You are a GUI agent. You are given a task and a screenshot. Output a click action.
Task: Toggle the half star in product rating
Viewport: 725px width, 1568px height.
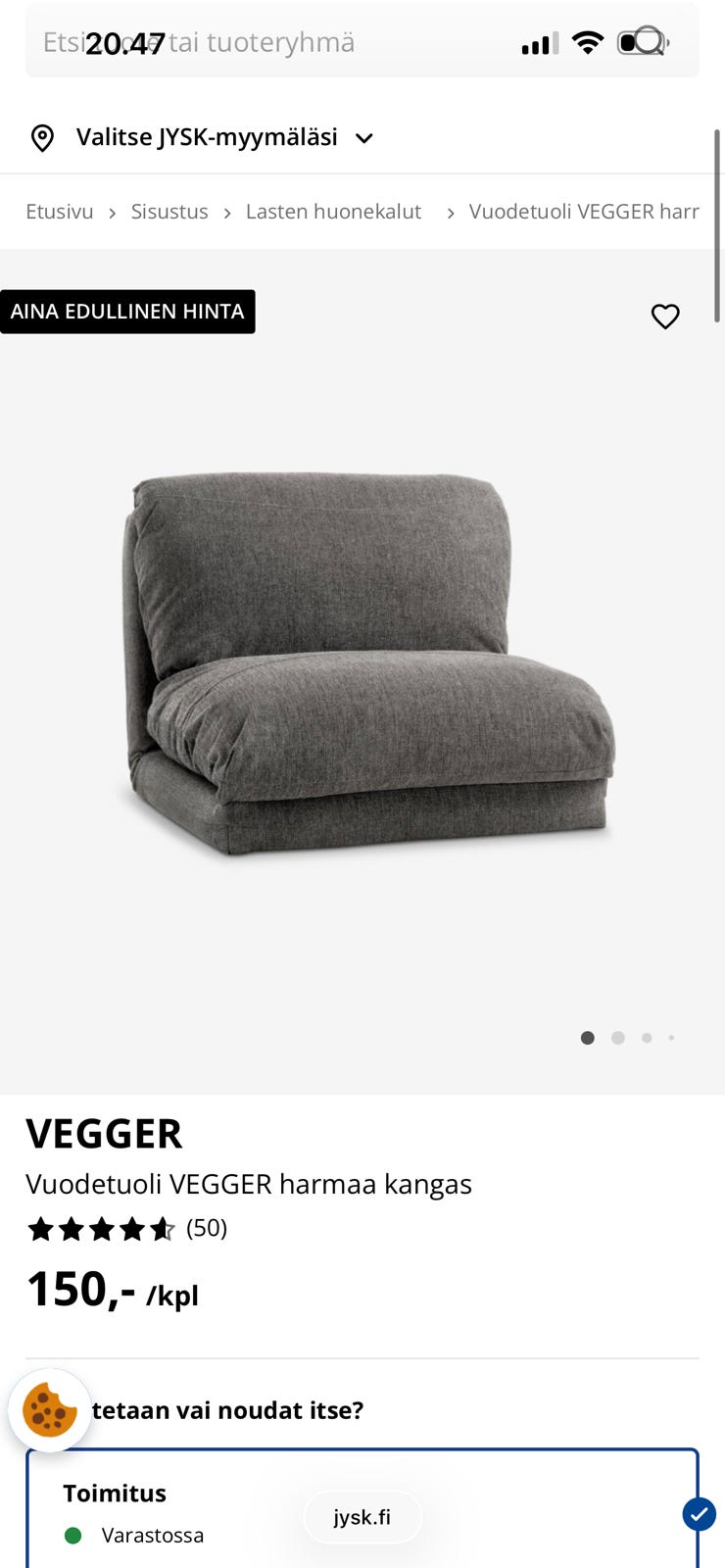tap(164, 1228)
